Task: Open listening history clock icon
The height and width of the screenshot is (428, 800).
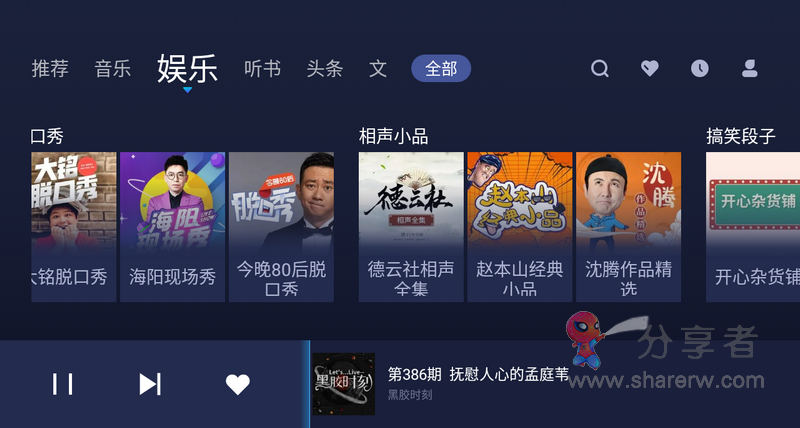Action: pyautogui.click(x=700, y=69)
